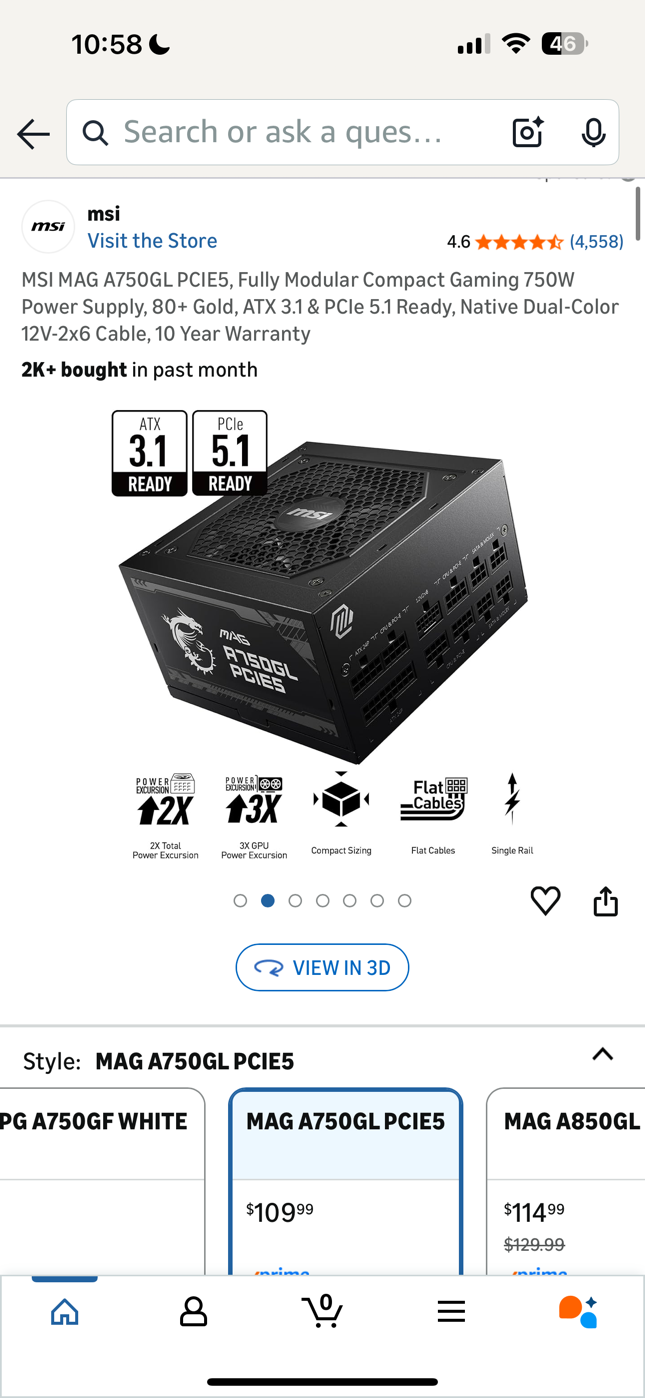
Task: Go back using the arrow icon
Action: (33, 133)
